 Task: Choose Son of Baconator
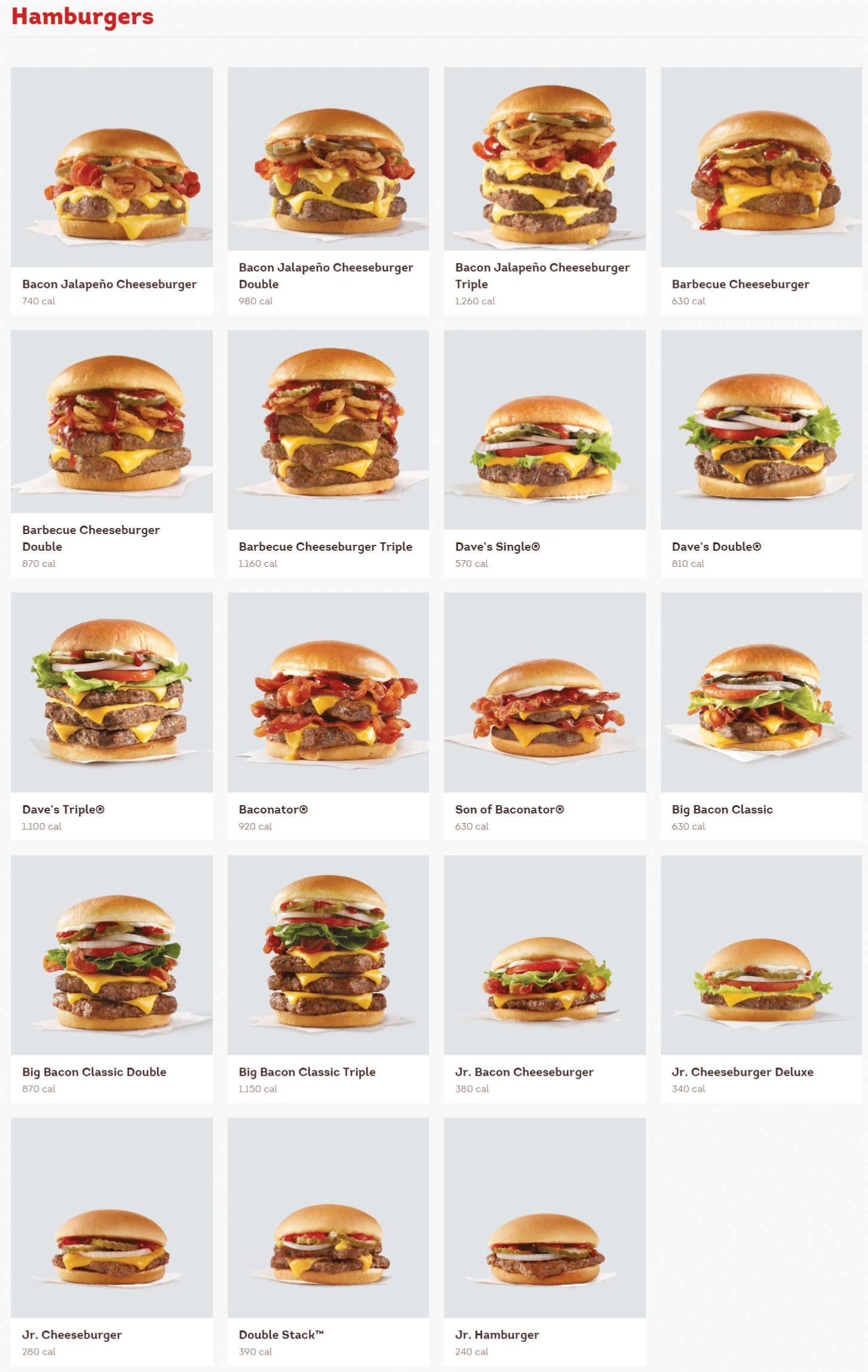click(544, 716)
